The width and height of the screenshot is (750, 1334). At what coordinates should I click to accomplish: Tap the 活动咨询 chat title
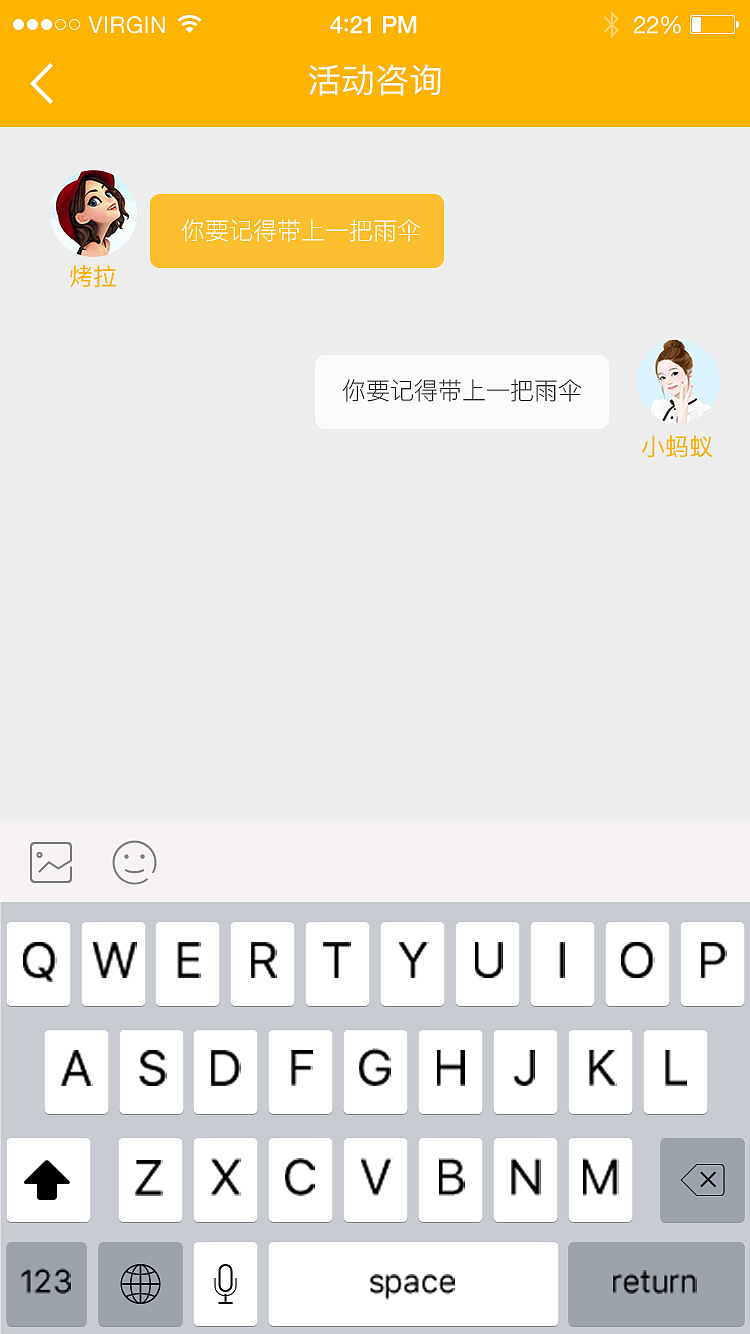tap(374, 84)
